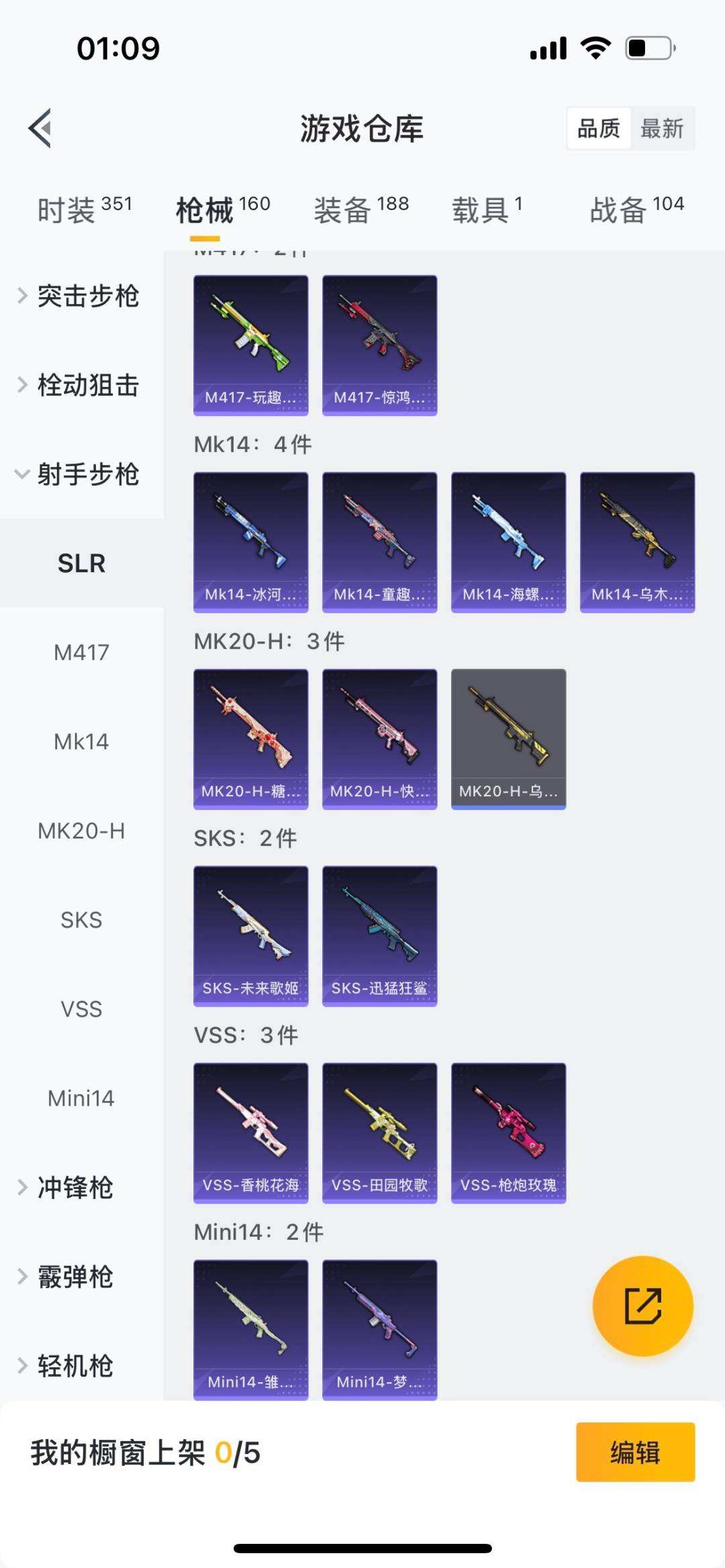Open the M417-玩趣 skin tile
Screen dimensions: 725x1568
[x=250, y=345]
